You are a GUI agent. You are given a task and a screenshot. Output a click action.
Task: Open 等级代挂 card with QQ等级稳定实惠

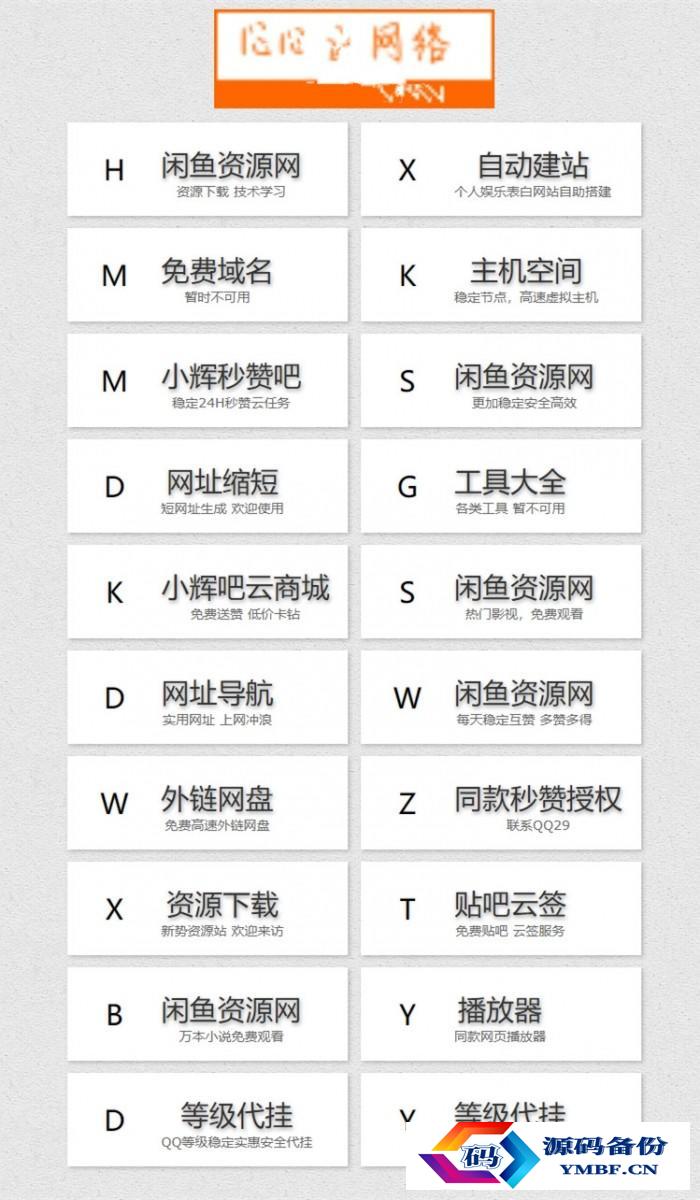coord(208,1120)
